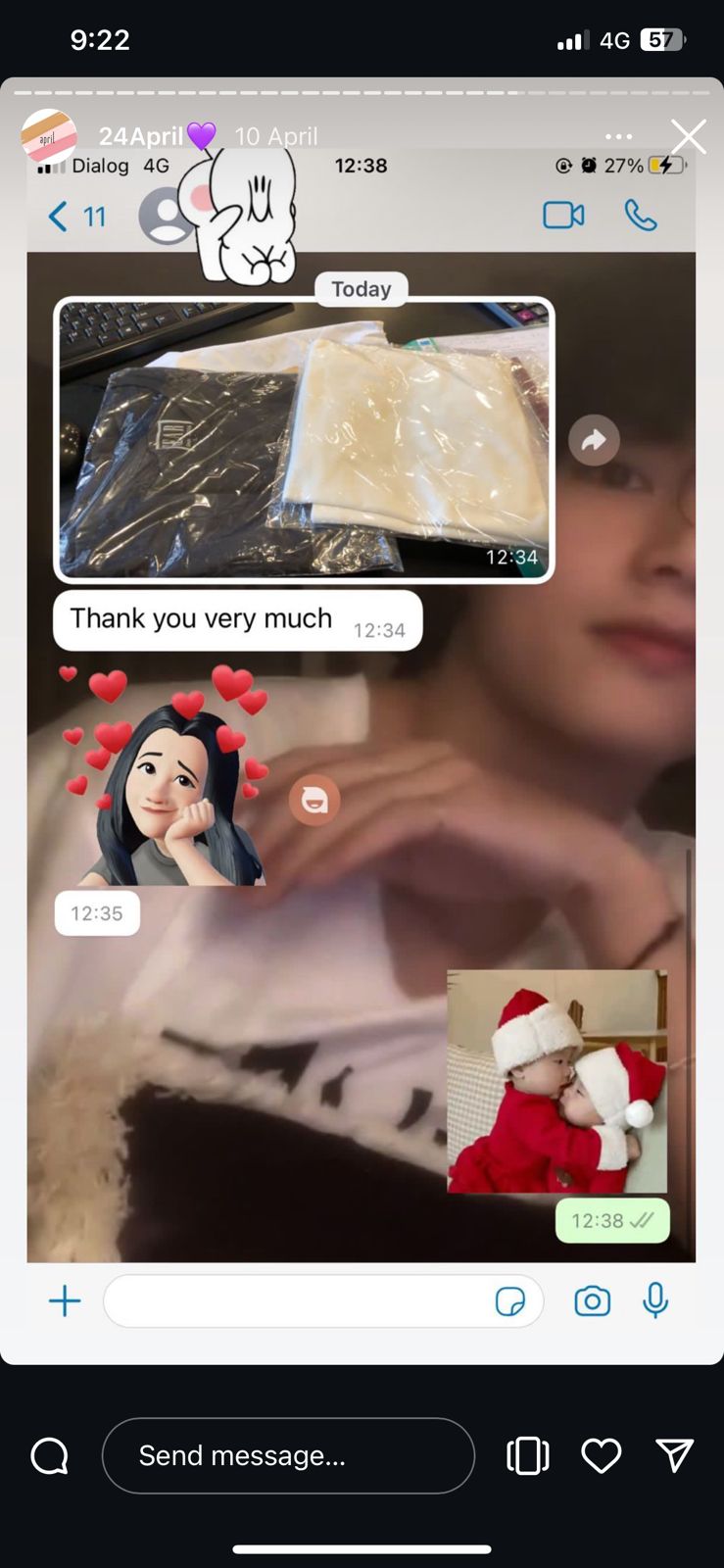Viewport: 724px width, 1568px height.
Task: Like this story with the heart icon
Action: (x=601, y=1455)
